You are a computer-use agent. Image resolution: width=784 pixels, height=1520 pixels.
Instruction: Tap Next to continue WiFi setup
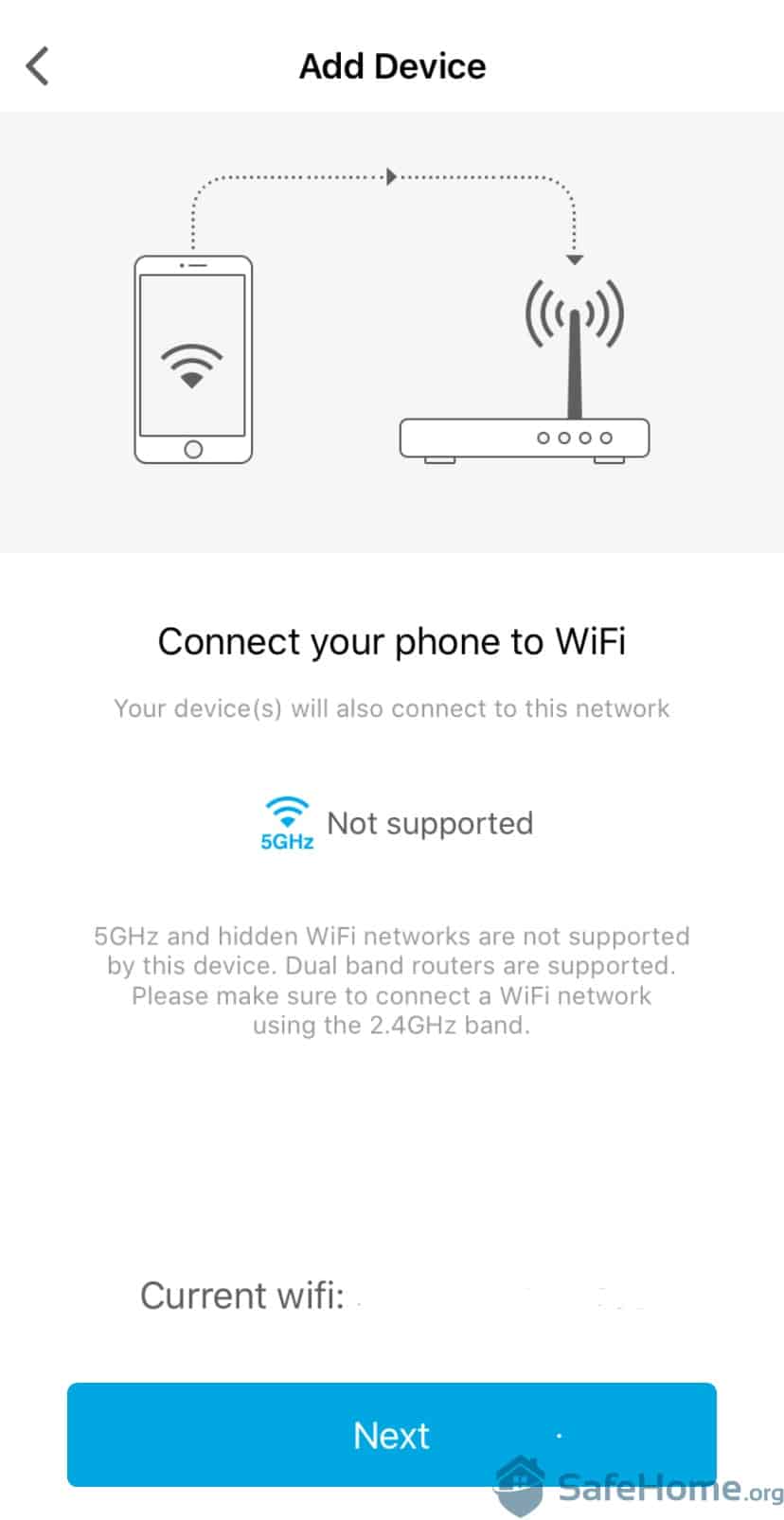(x=391, y=1435)
